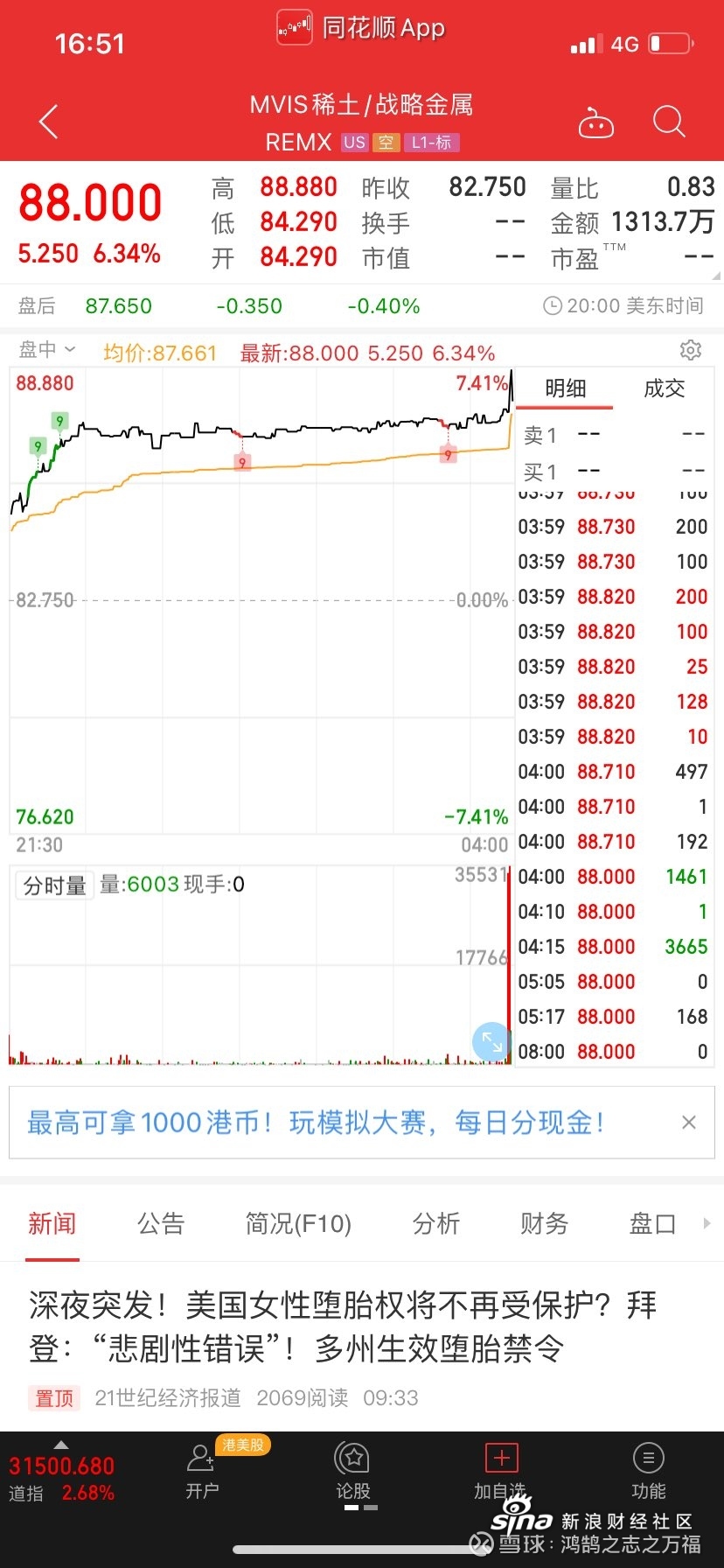724x1568 pixels.
Task: Dismiss the simulation contest banner
Action: [689, 1123]
